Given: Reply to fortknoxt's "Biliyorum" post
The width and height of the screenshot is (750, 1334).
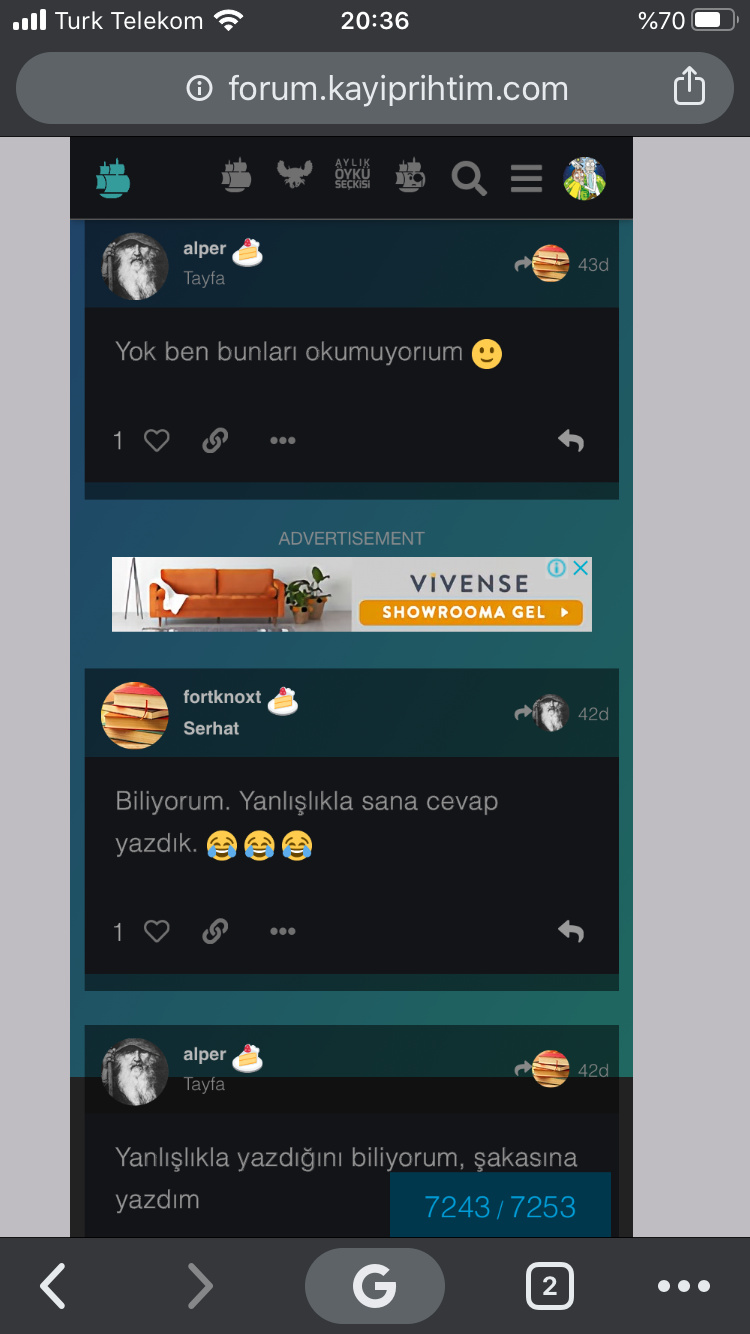Looking at the screenshot, I should (x=570, y=931).
